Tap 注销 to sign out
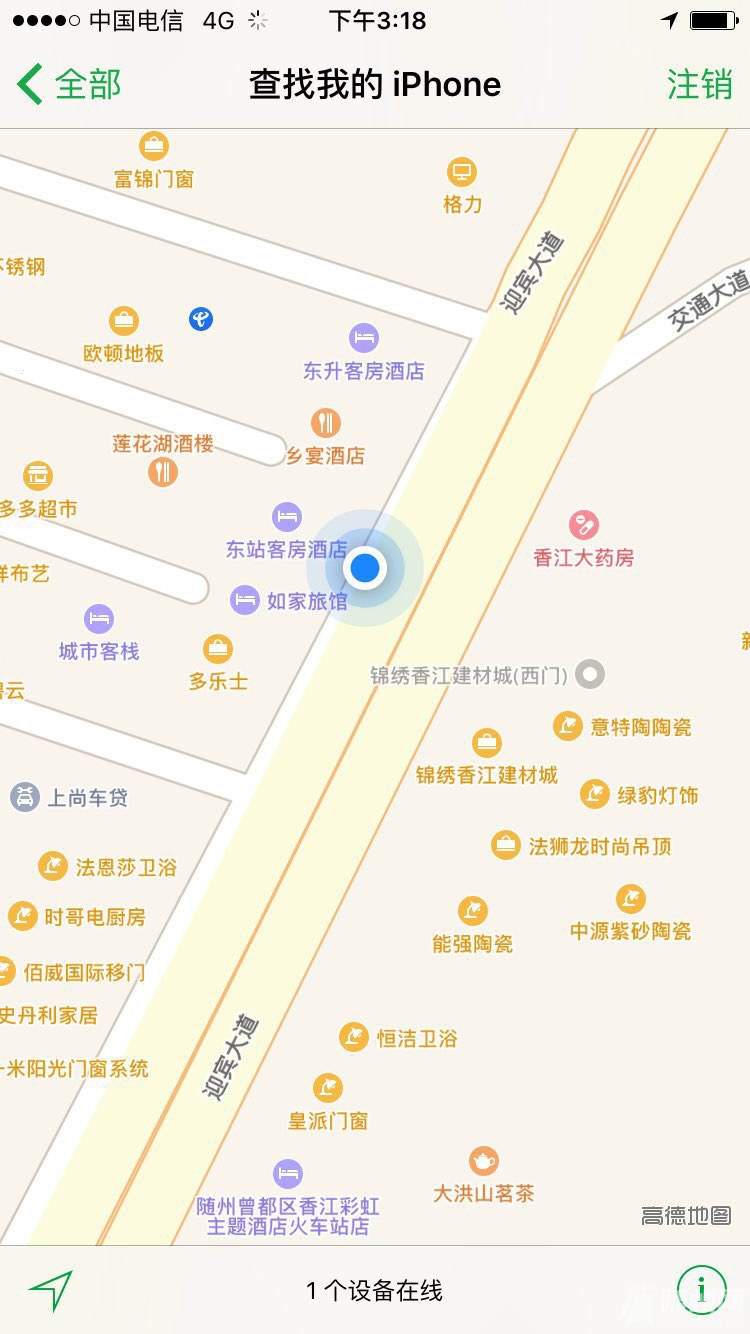 pos(699,84)
